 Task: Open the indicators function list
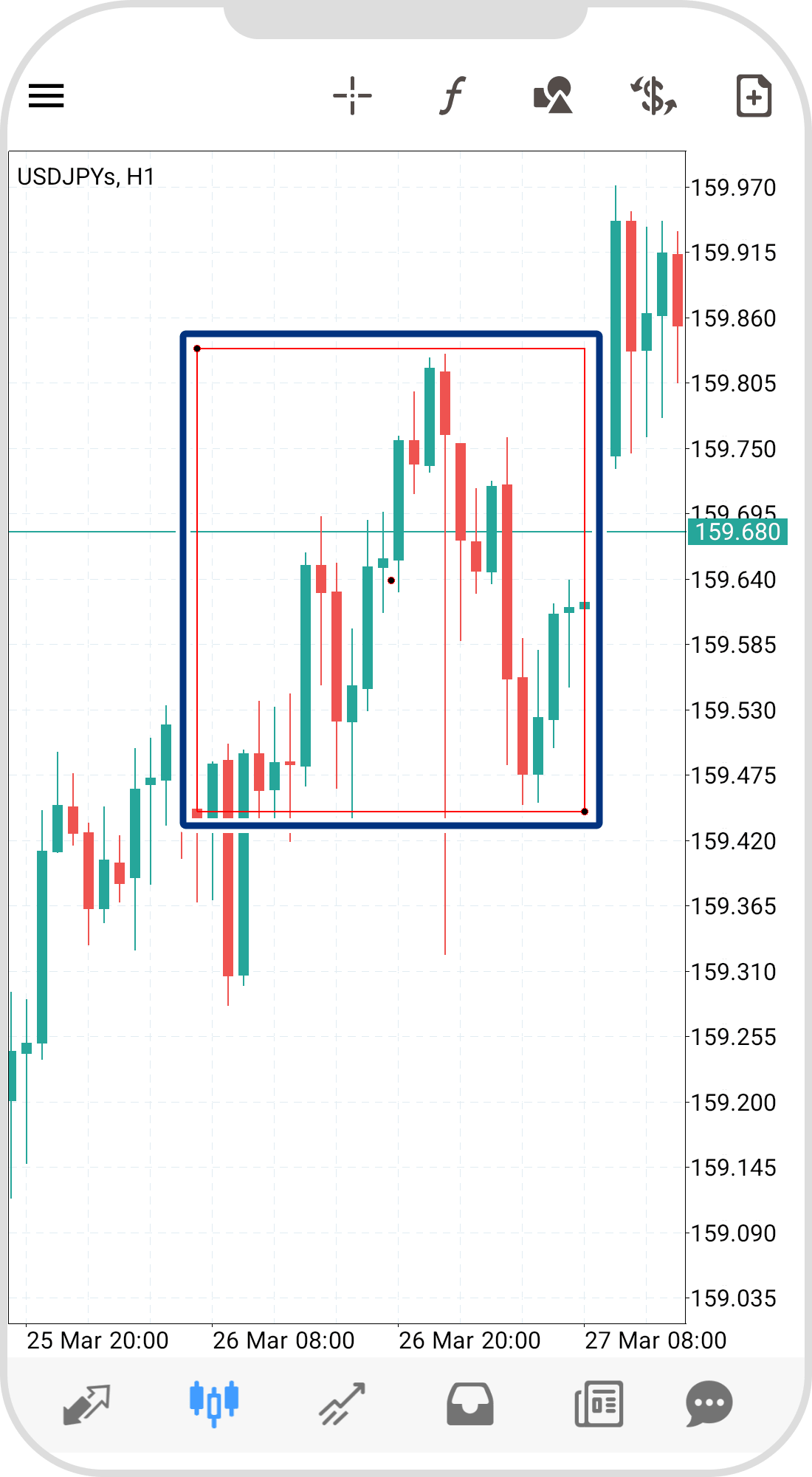point(453,96)
